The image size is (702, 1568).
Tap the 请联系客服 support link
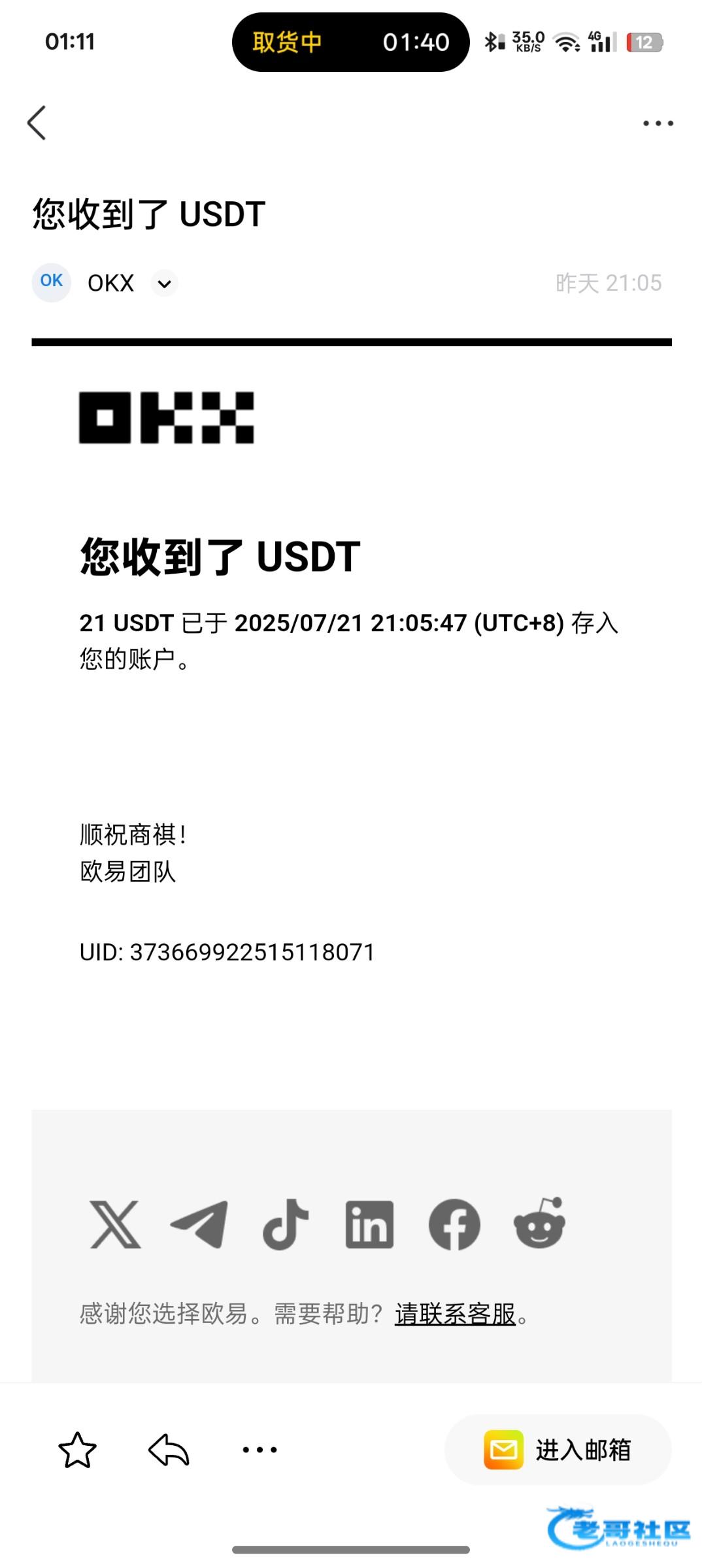(x=456, y=1313)
